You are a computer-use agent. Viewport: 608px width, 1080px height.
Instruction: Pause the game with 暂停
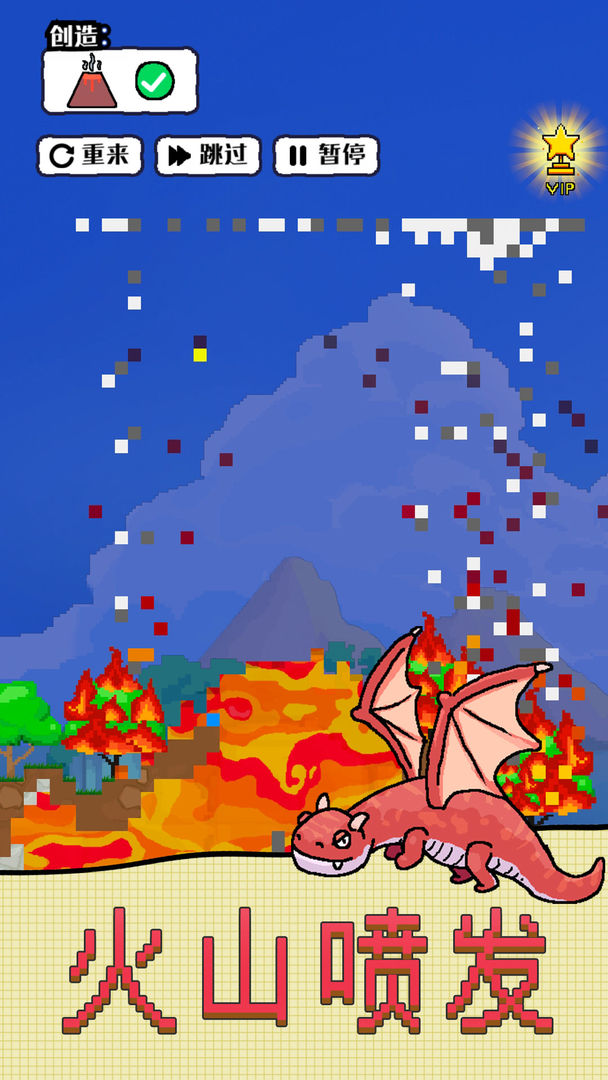(x=326, y=156)
